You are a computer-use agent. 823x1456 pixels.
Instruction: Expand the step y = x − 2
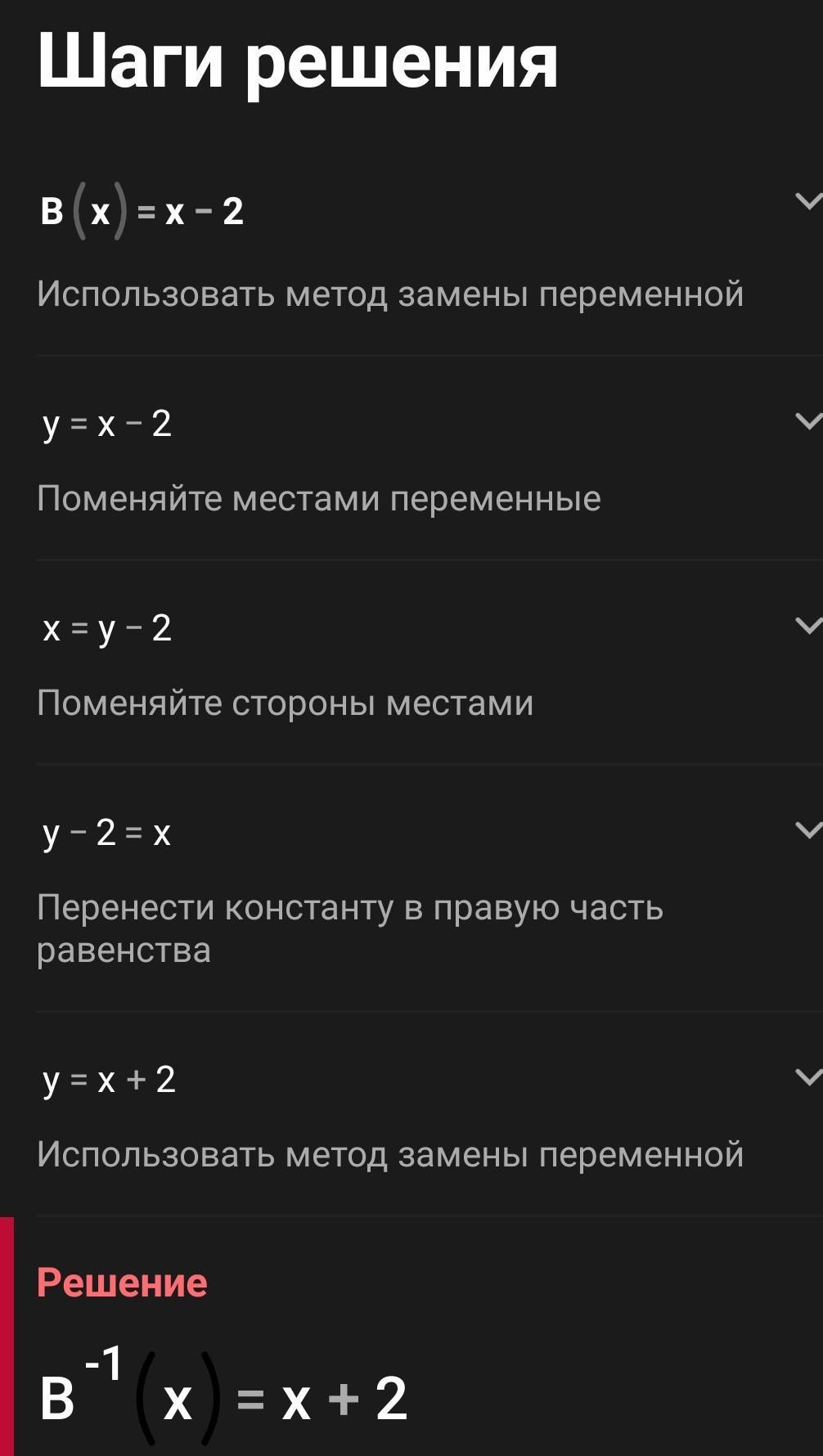[x=808, y=421]
